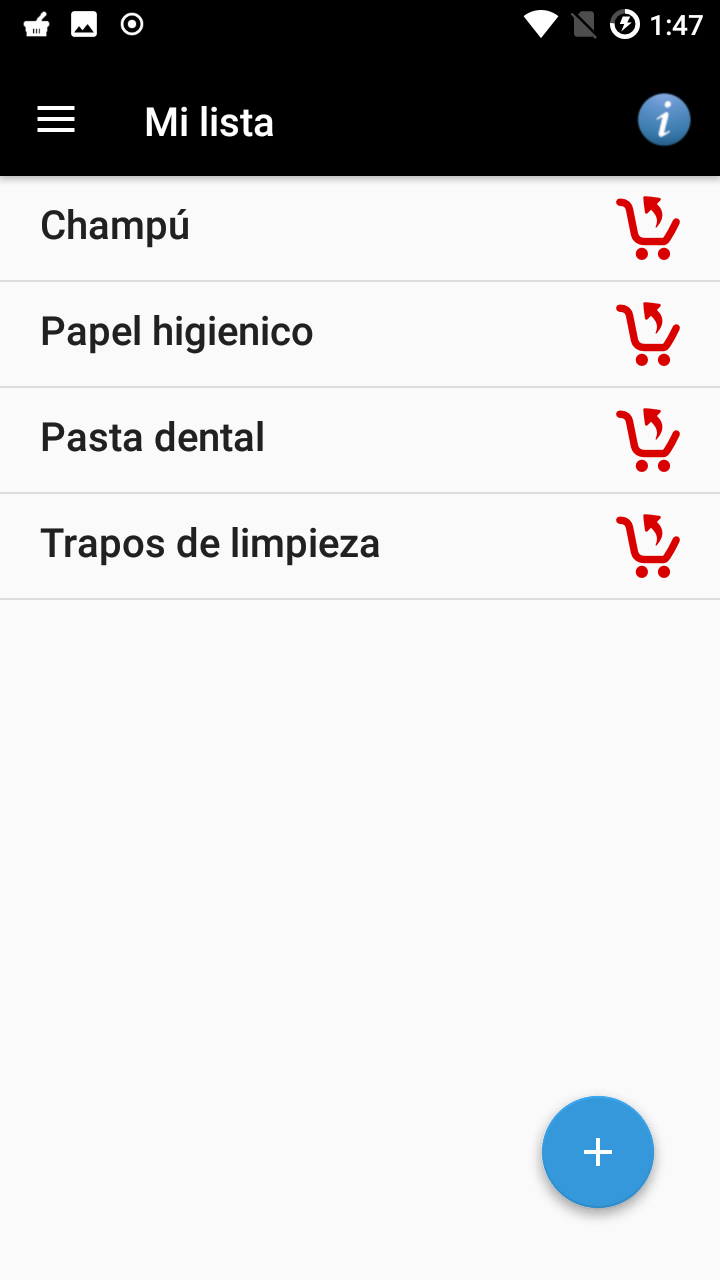Tap the cart icon next to Pasta dental
Screen dimensions: 720x1280
point(648,440)
